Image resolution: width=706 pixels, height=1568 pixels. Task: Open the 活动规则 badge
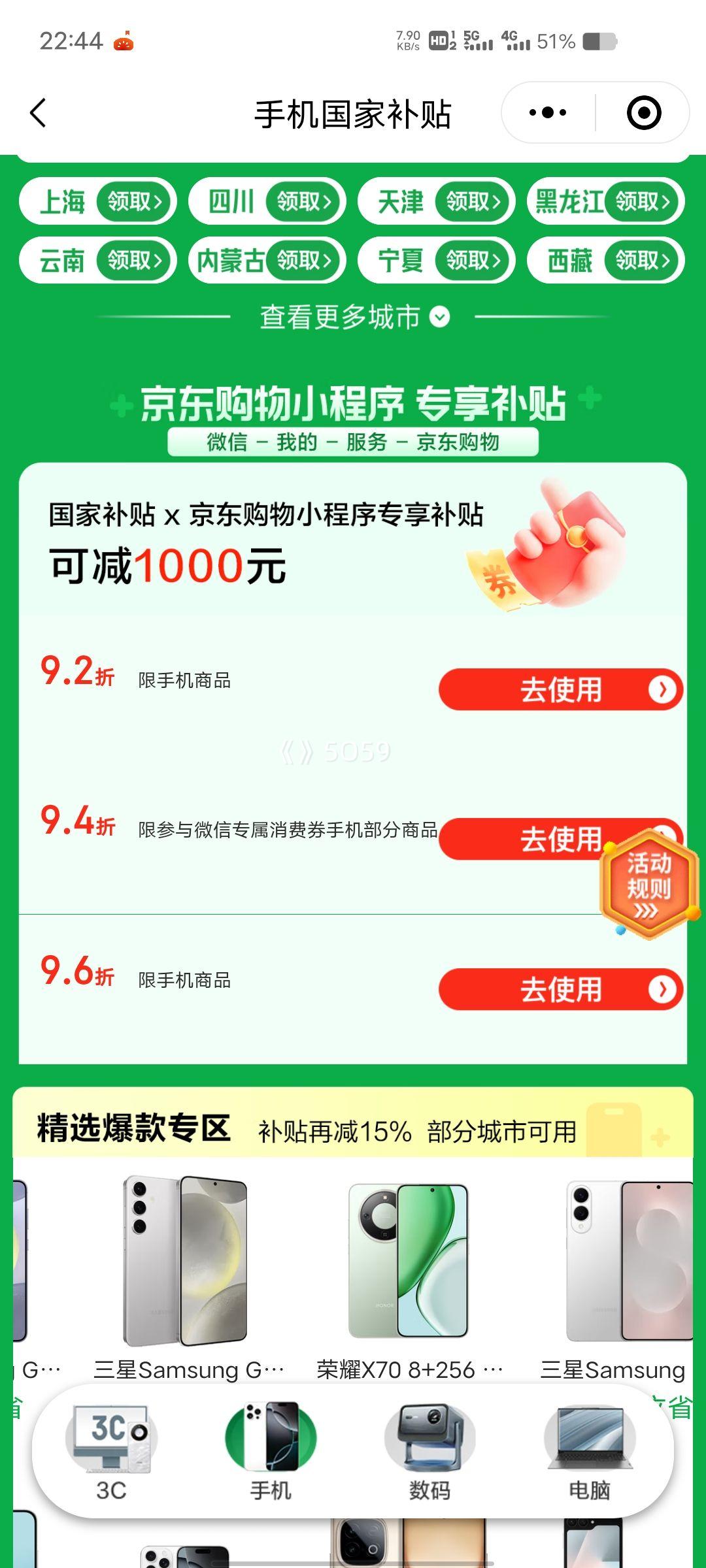click(x=649, y=885)
